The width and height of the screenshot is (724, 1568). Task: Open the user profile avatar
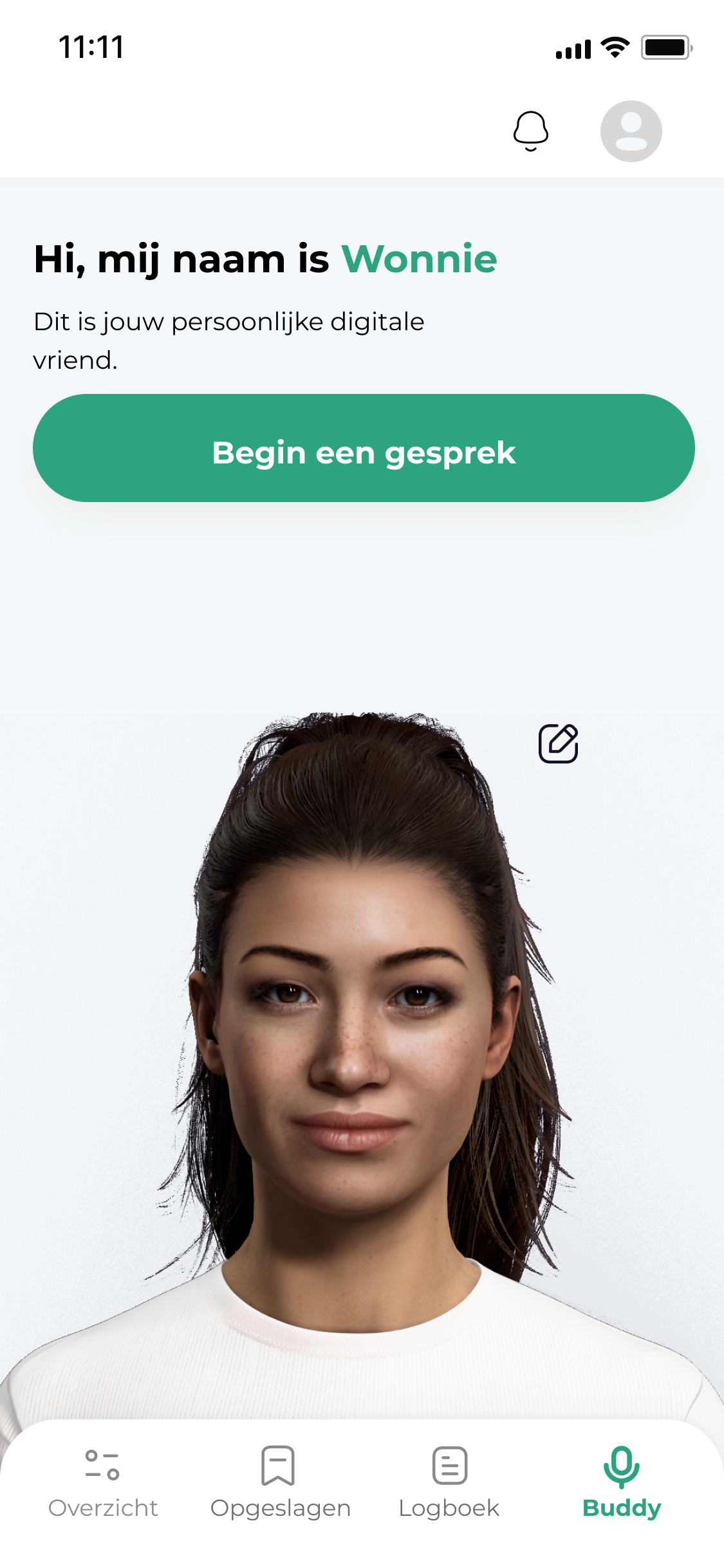coord(631,131)
